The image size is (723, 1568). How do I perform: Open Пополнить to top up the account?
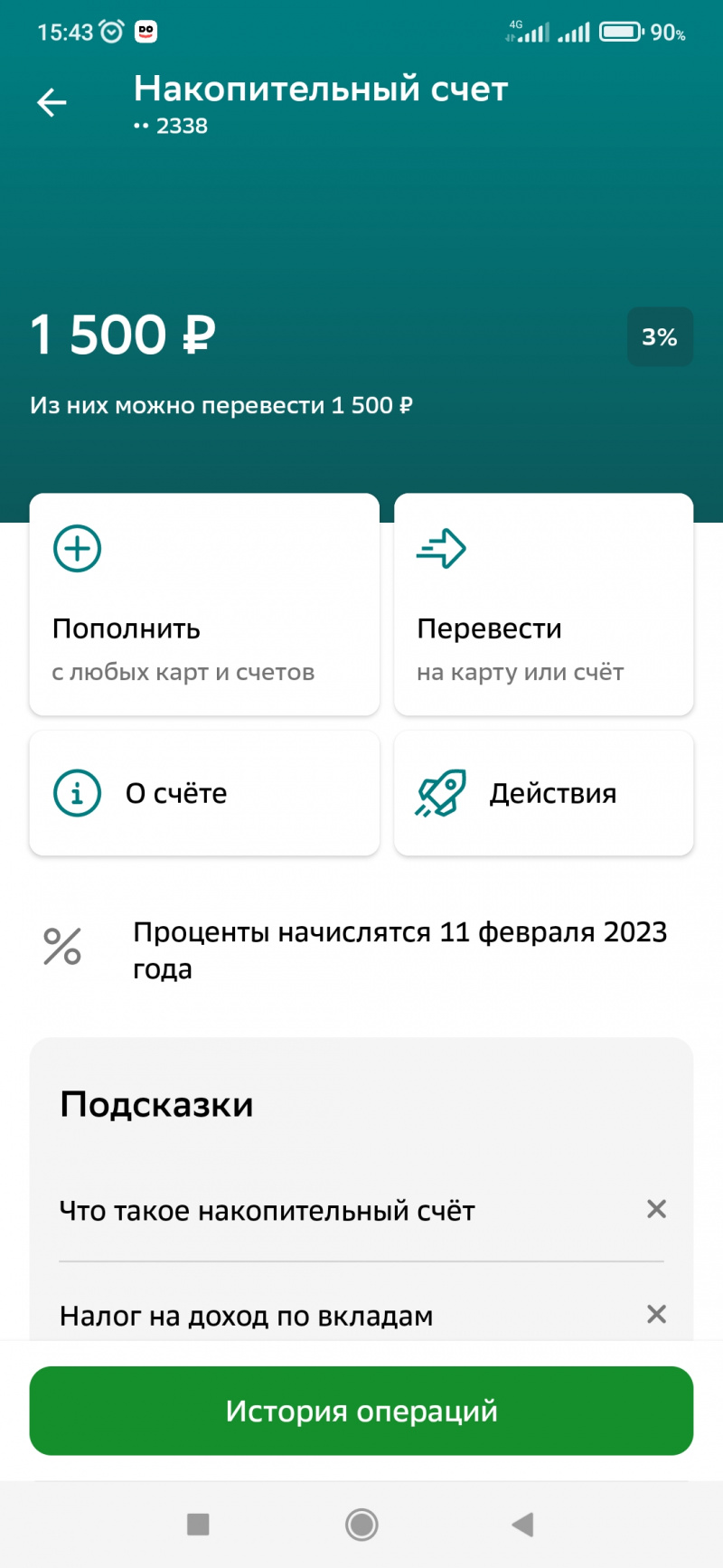point(204,604)
